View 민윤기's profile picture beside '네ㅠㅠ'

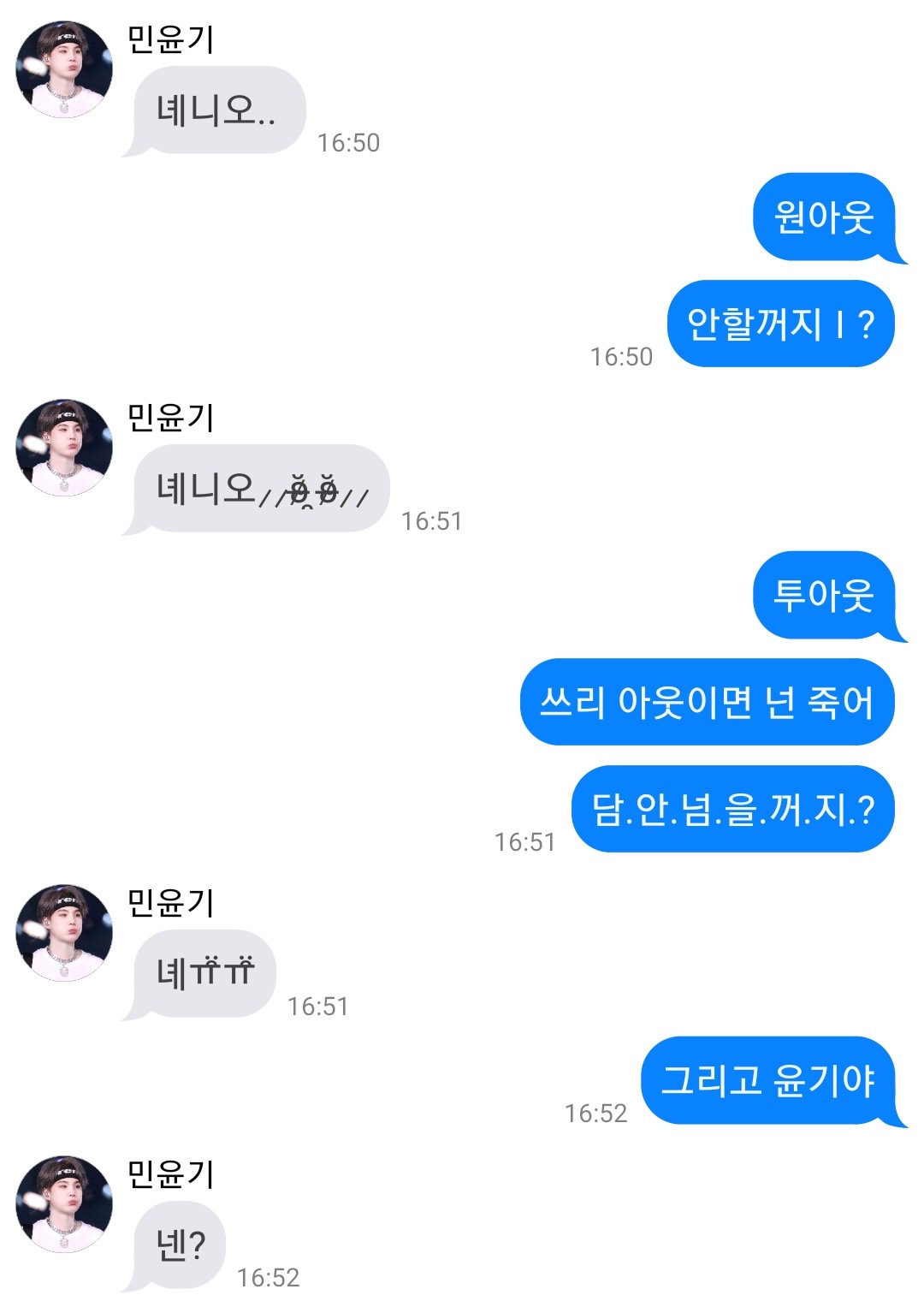(64, 933)
